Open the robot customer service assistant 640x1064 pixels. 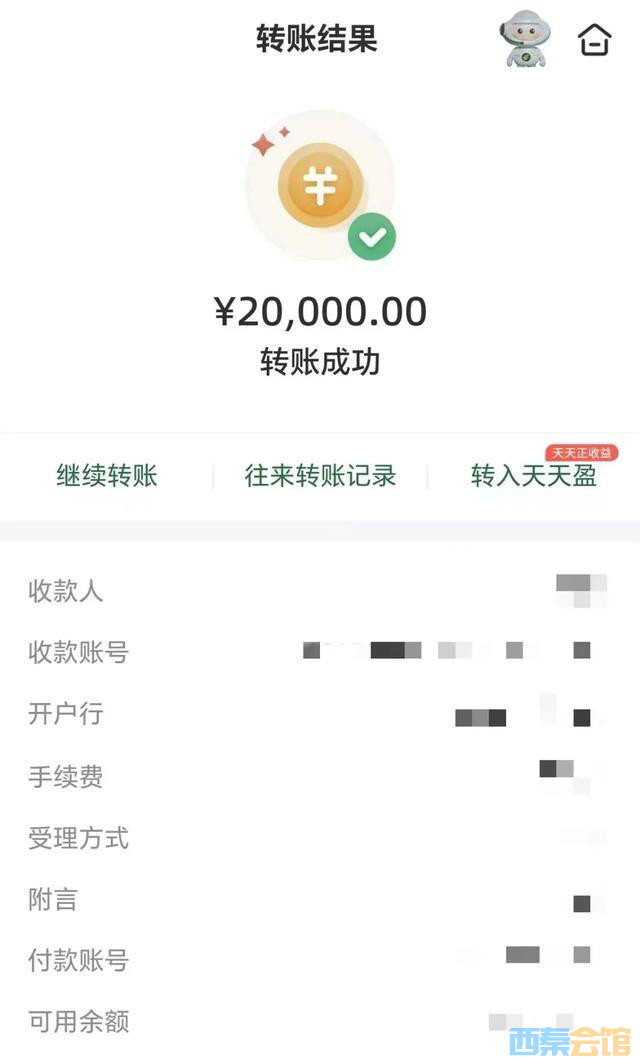point(525,39)
